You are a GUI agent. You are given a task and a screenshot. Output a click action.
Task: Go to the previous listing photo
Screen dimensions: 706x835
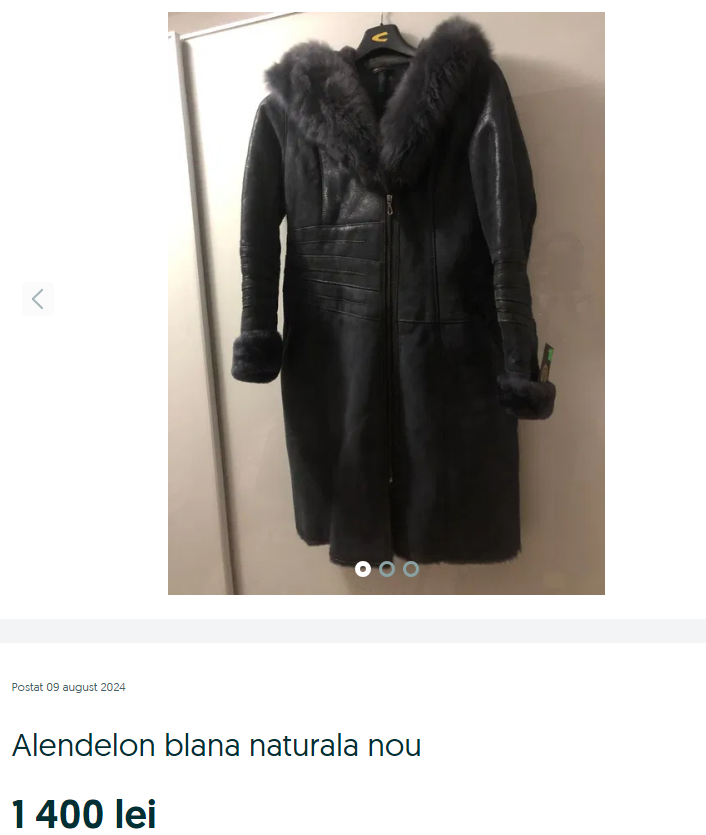click(x=37, y=299)
